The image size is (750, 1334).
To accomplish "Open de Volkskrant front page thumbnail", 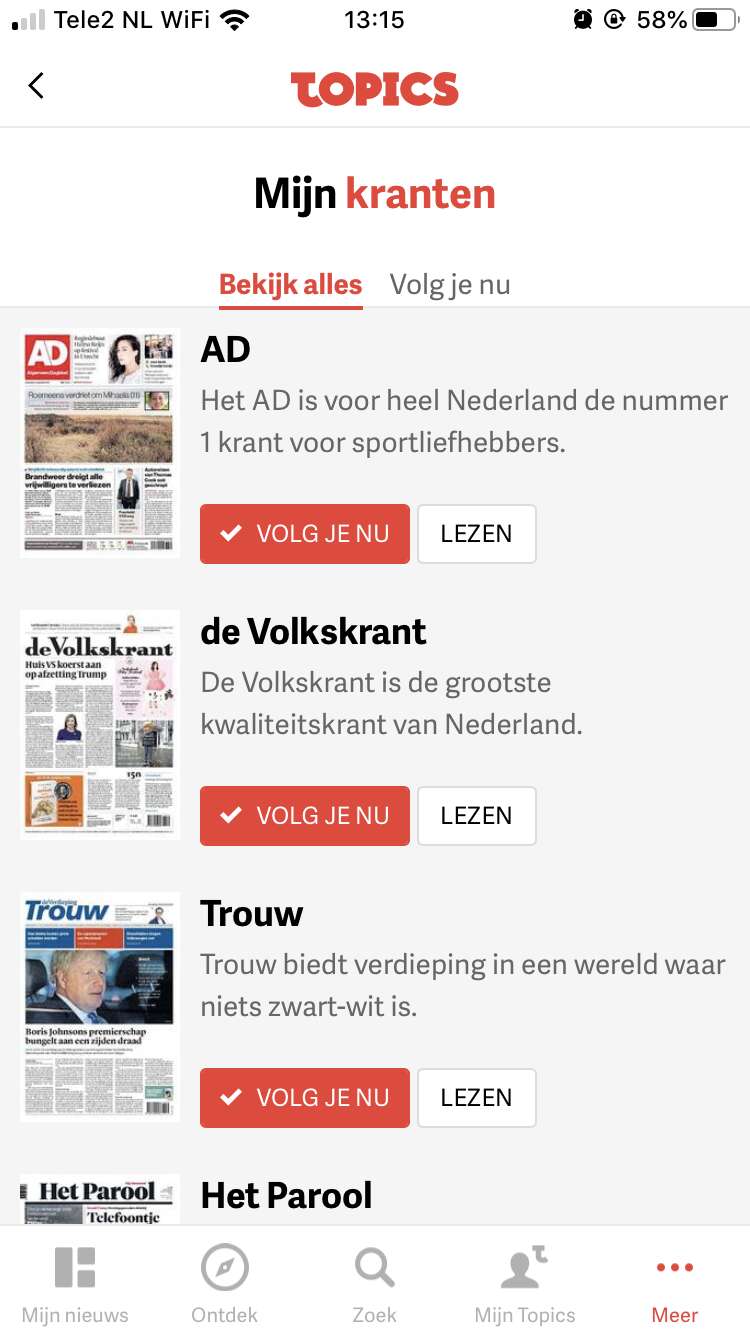I will [x=100, y=725].
